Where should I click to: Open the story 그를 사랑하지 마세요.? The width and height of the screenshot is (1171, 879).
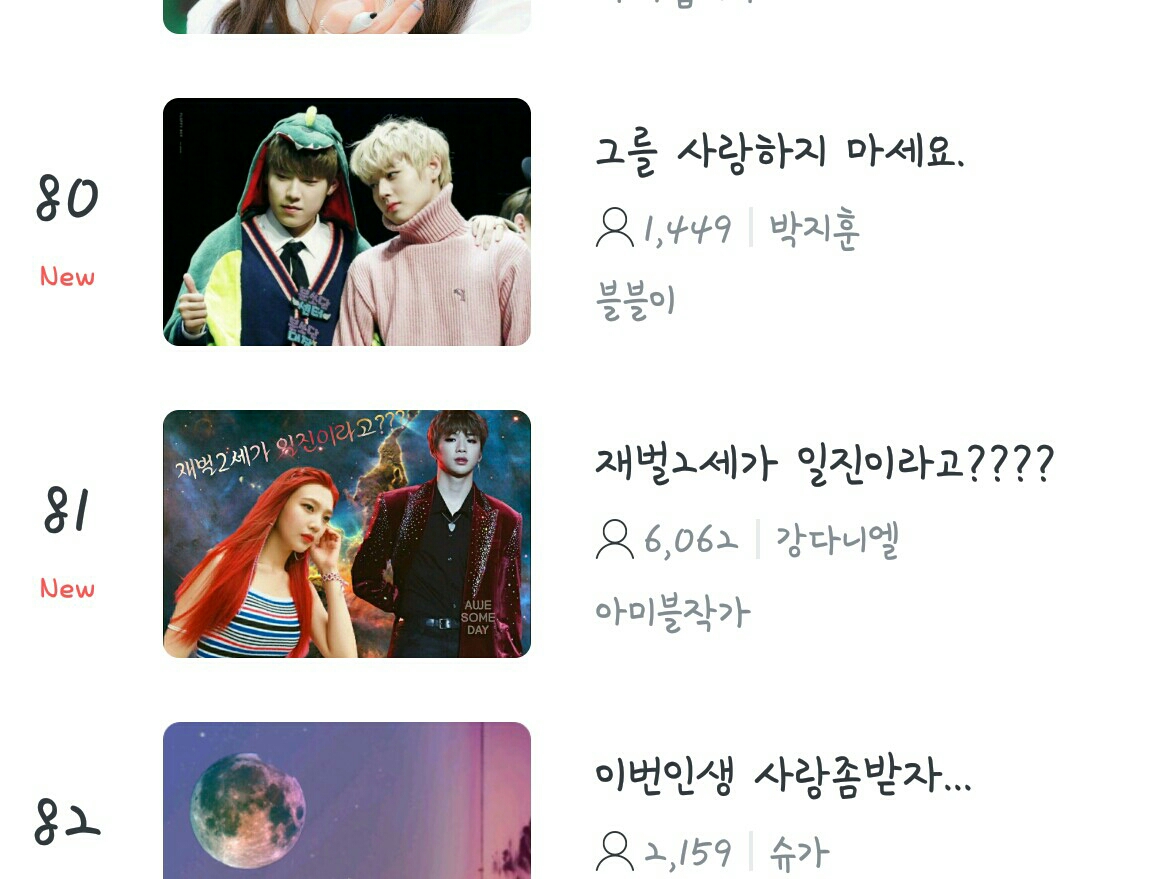(x=779, y=152)
